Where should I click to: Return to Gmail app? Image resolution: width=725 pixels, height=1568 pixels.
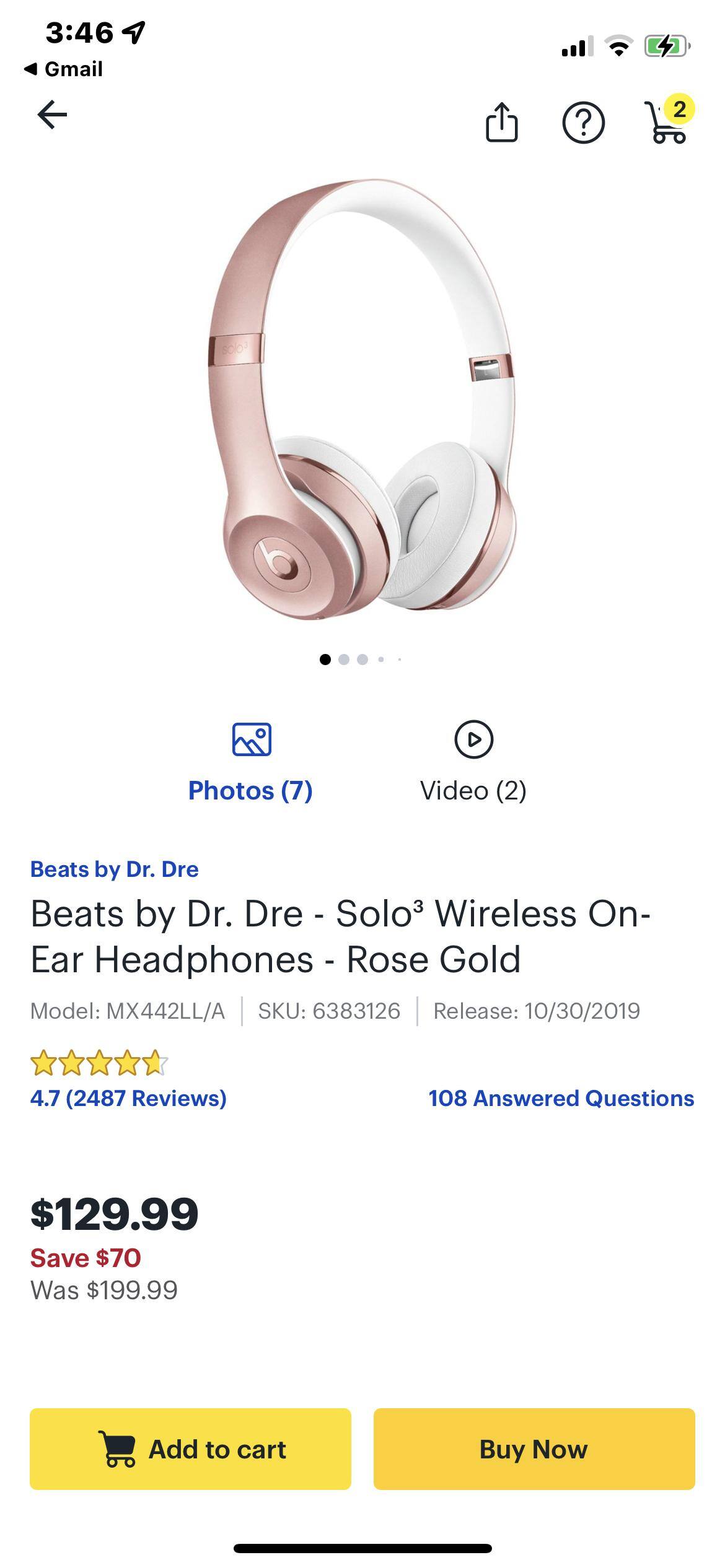coord(64,69)
